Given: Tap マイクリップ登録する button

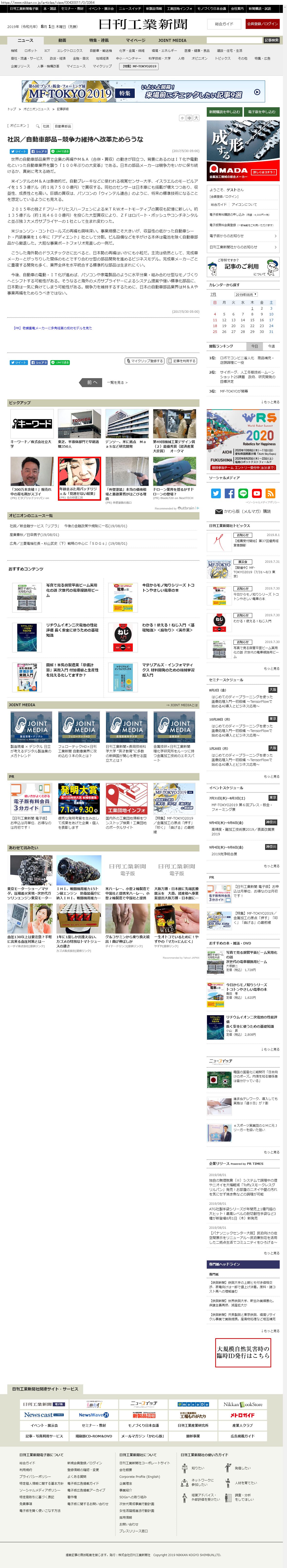Looking at the screenshot, I should point(144,361).
